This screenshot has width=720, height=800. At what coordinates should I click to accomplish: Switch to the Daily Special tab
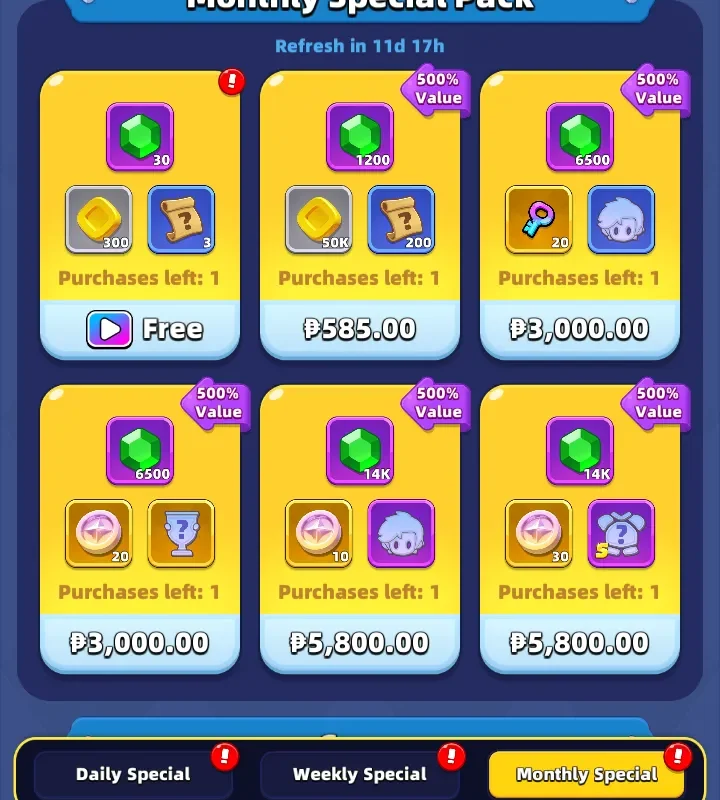(x=133, y=774)
